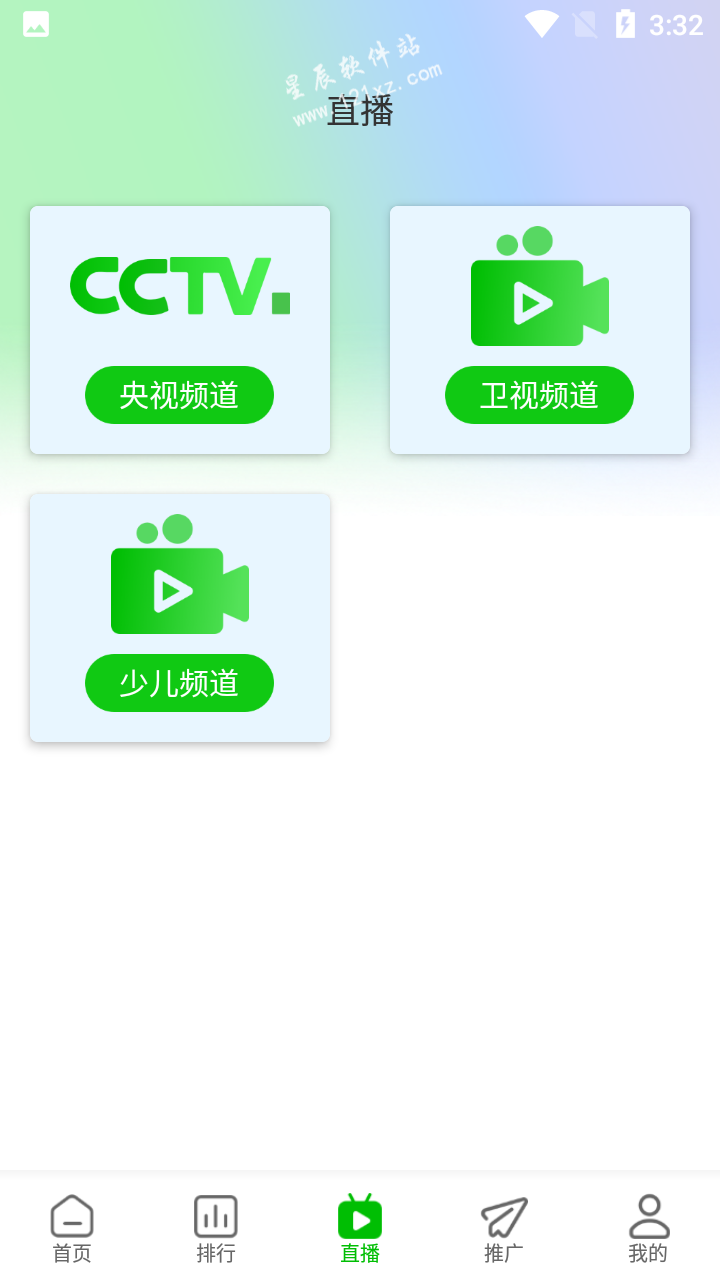
Task: Switch to the 我的 profile tab
Action: [x=648, y=1229]
